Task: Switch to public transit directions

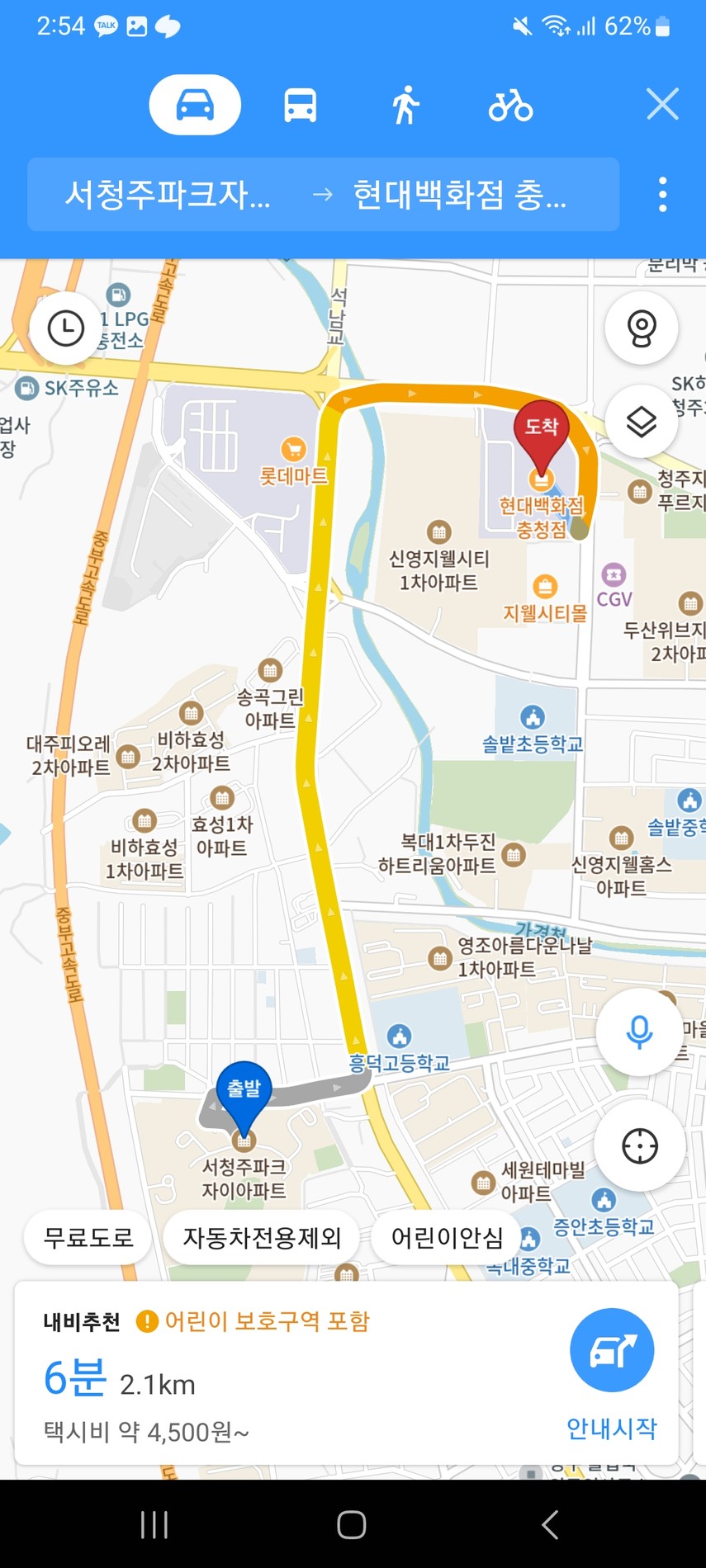Action: pos(300,106)
